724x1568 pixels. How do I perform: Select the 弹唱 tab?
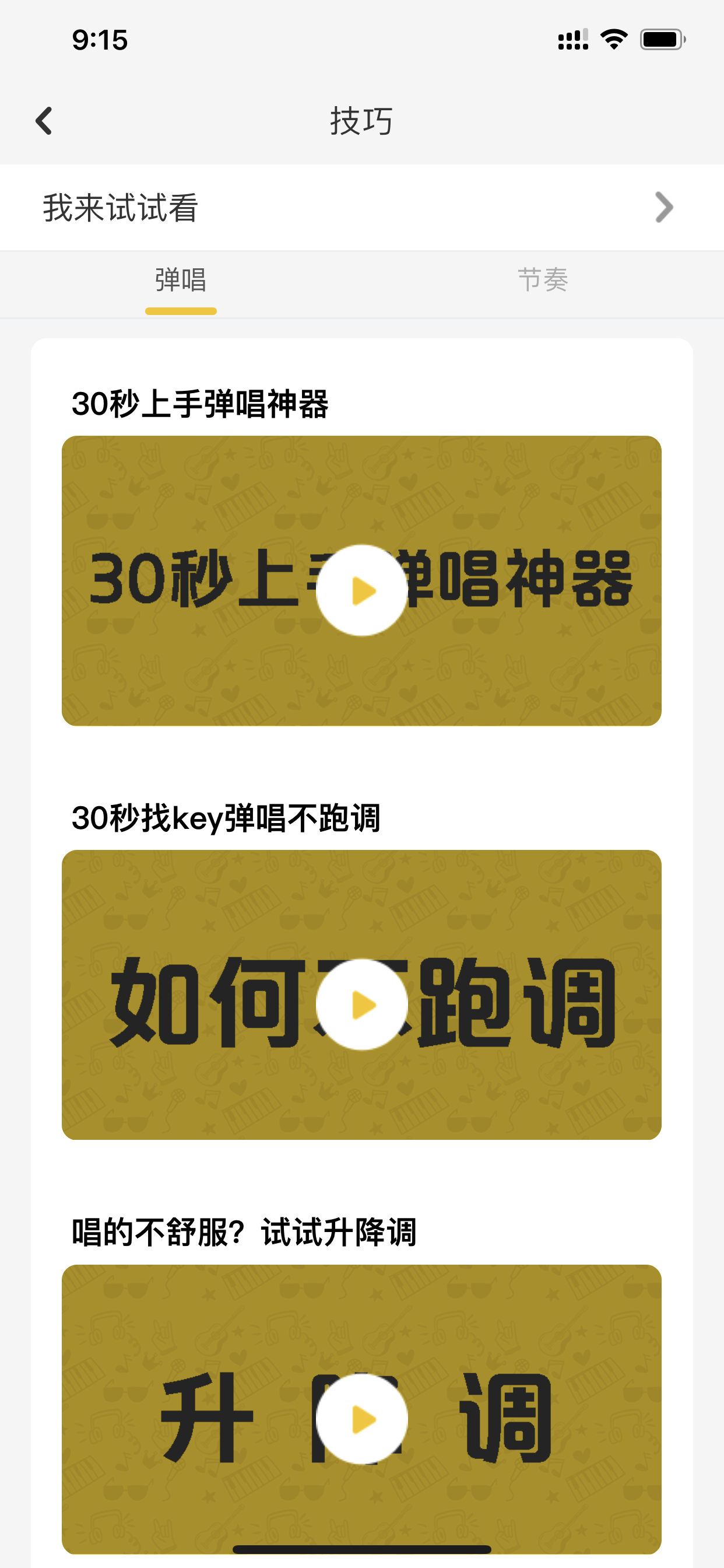[x=181, y=281]
